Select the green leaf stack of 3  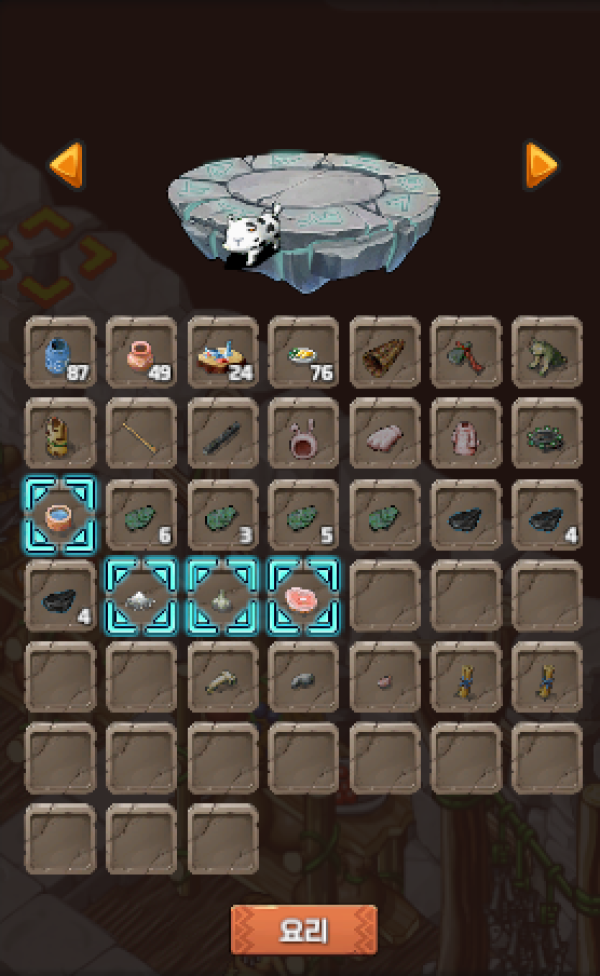pyautogui.click(x=222, y=514)
